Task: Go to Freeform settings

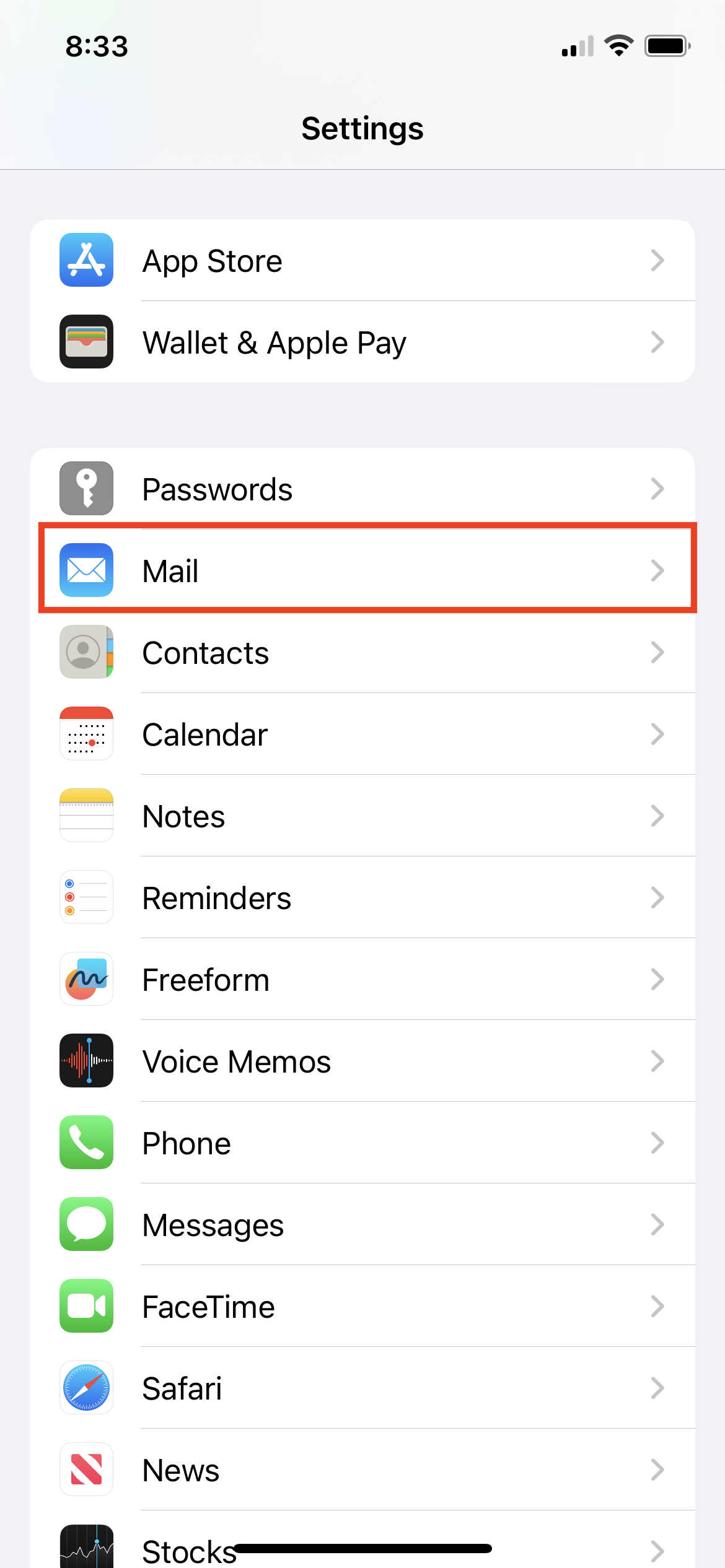Action: click(x=362, y=979)
